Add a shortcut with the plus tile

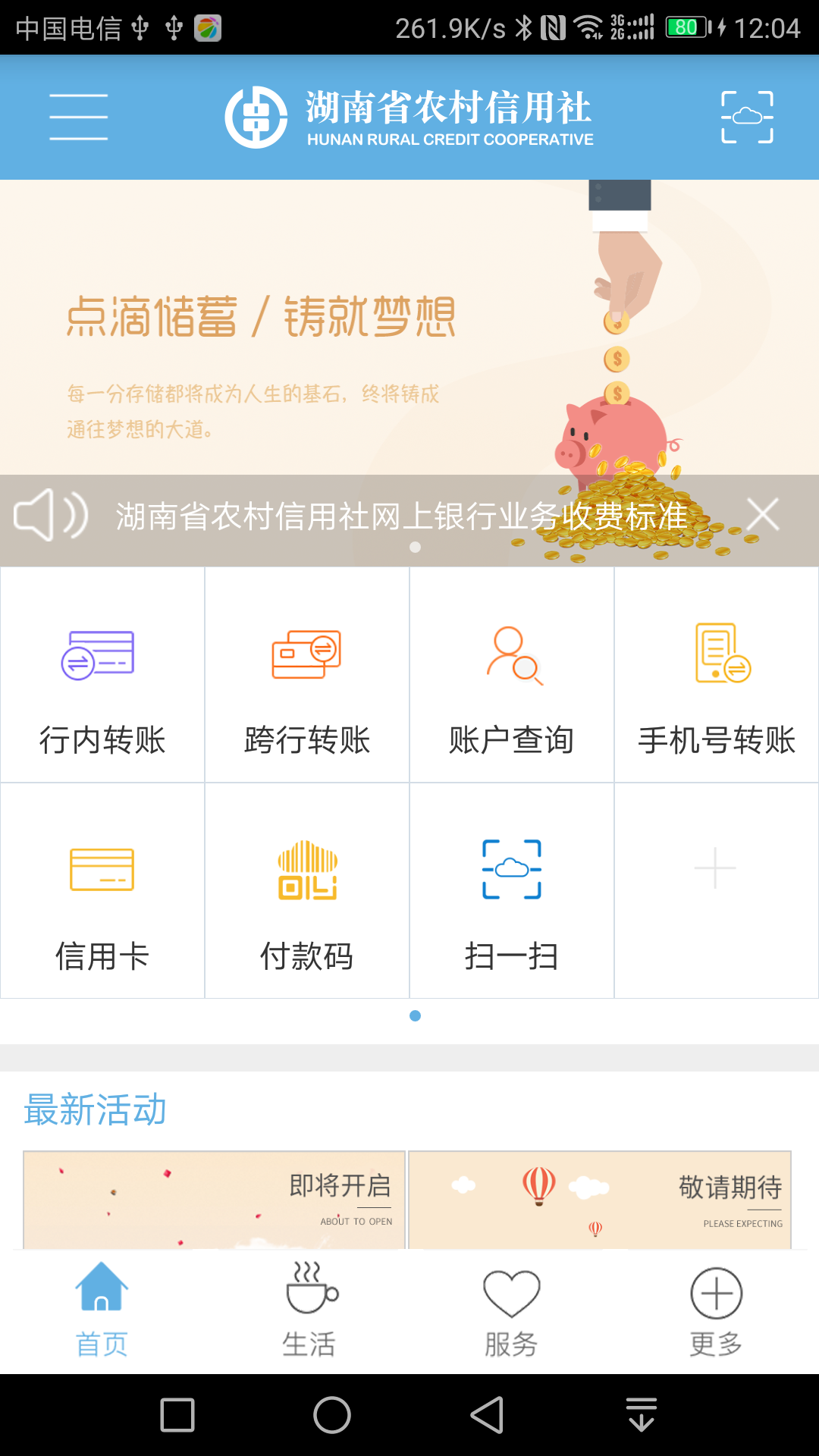(x=715, y=869)
